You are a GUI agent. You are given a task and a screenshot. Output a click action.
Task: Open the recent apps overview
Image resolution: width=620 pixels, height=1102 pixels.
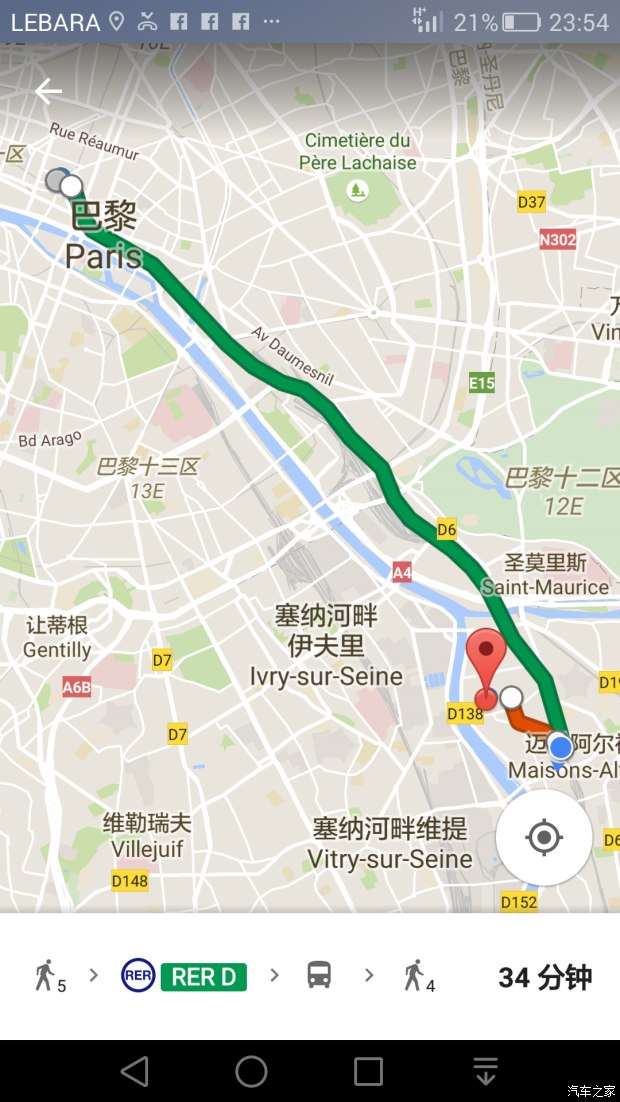(368, 1071)
